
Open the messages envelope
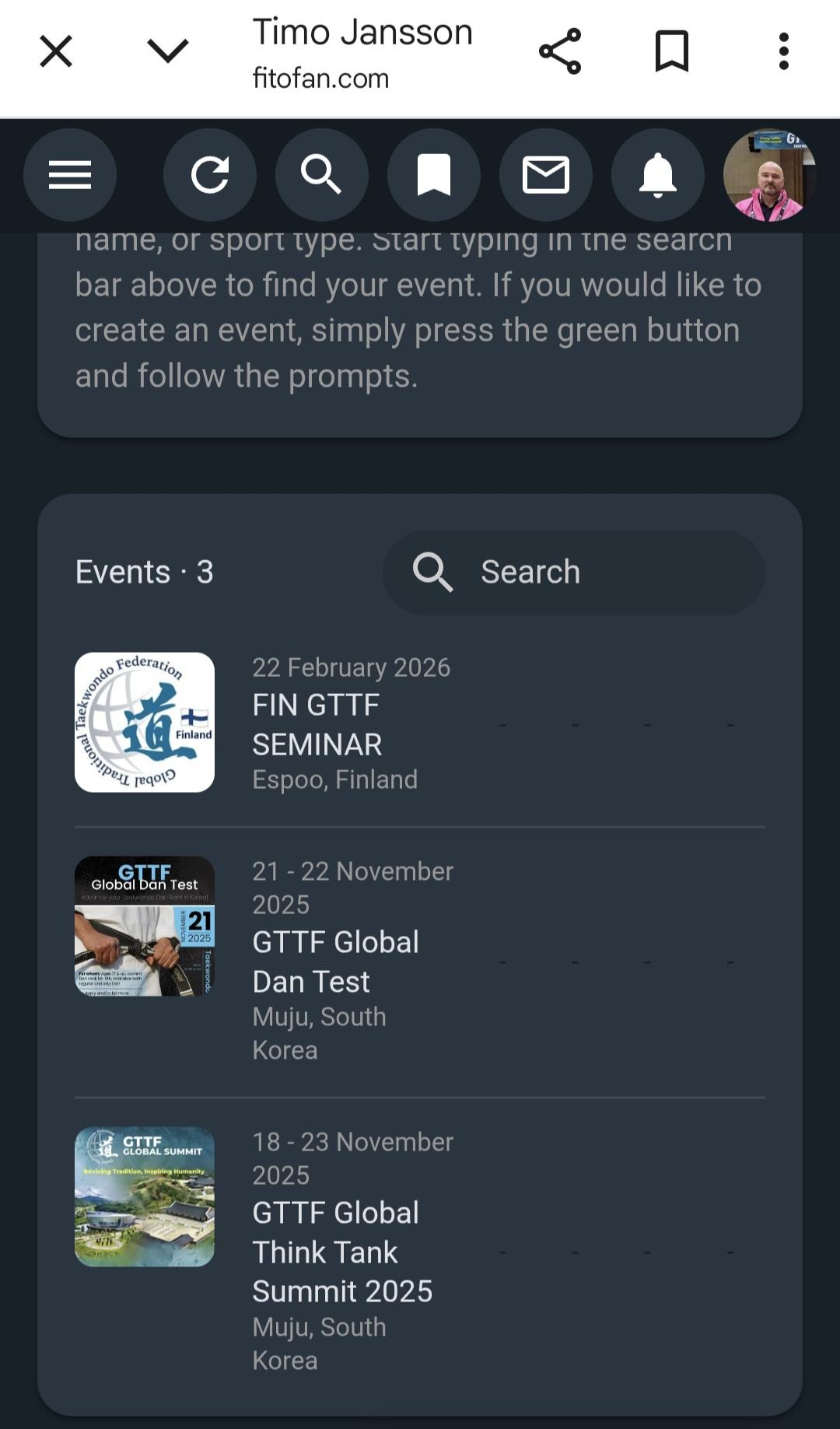click(x=546, y=175)
